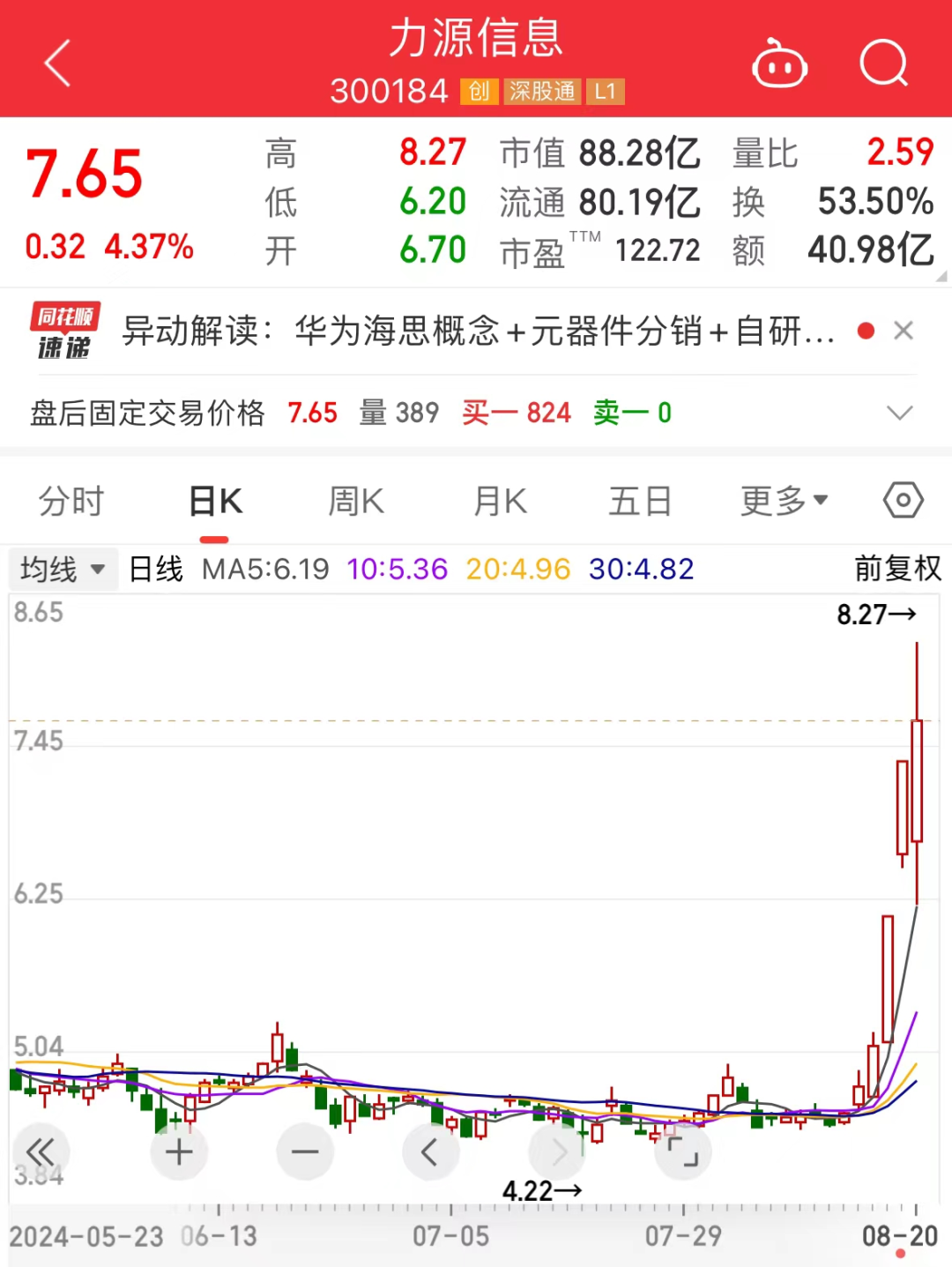Image resolution: width=952 pixels, height=1267 pixels.
Task: Jump the chart to earliest with double-arrow
Action: coord(40,1151)
